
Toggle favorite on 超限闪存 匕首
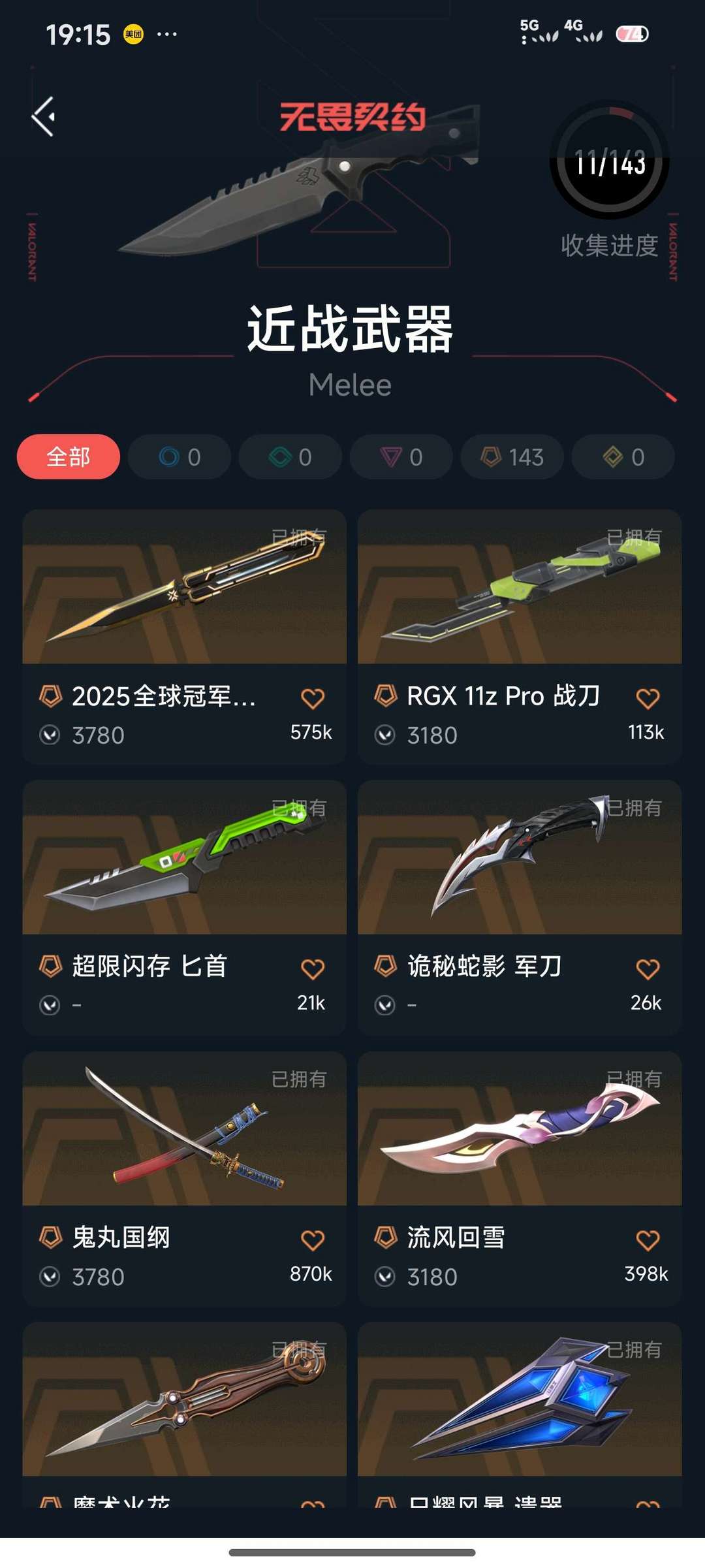click(x=312, y=968)
